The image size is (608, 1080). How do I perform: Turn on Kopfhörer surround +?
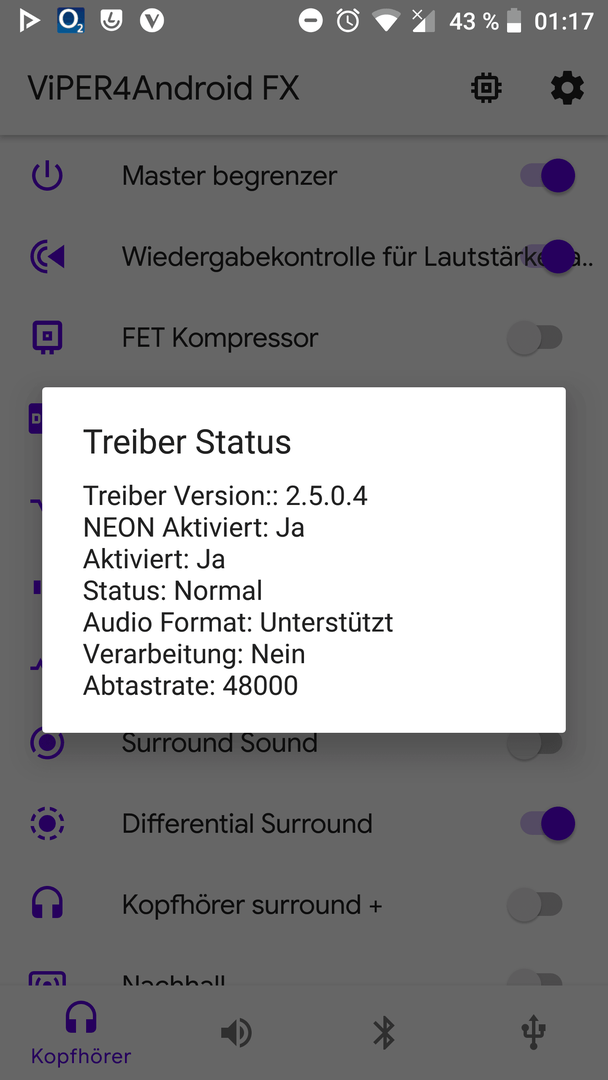click(535, 904)
